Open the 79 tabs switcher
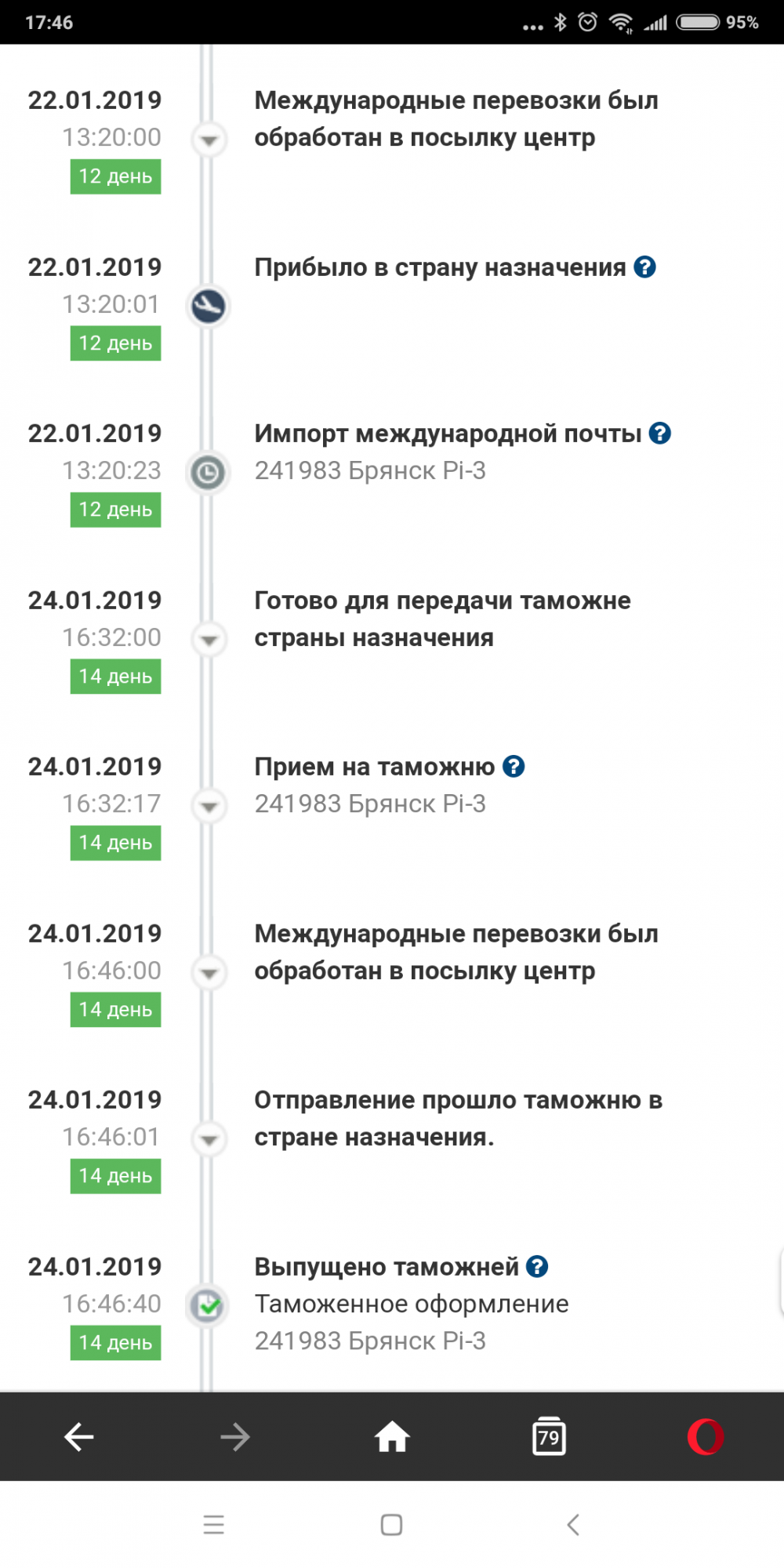This screenshot has height=1568, width=784. click(549, 1437)
